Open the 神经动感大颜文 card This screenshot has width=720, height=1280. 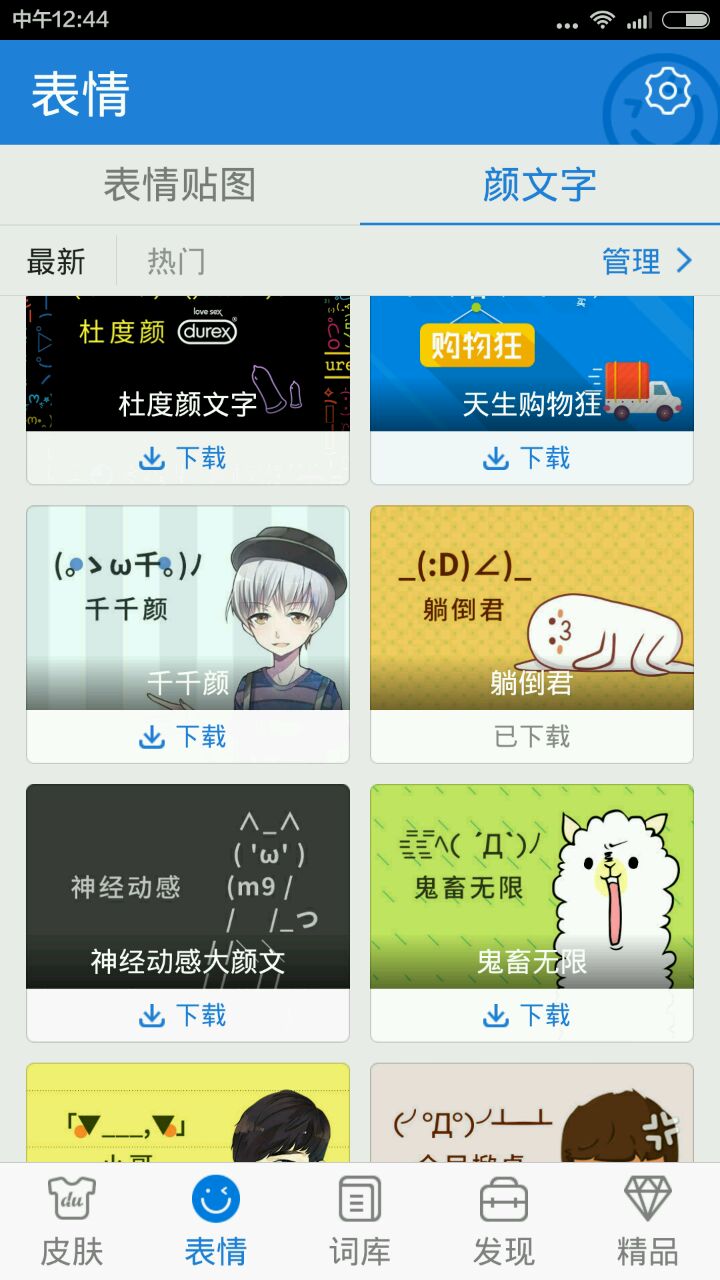(x=187, y=887)
